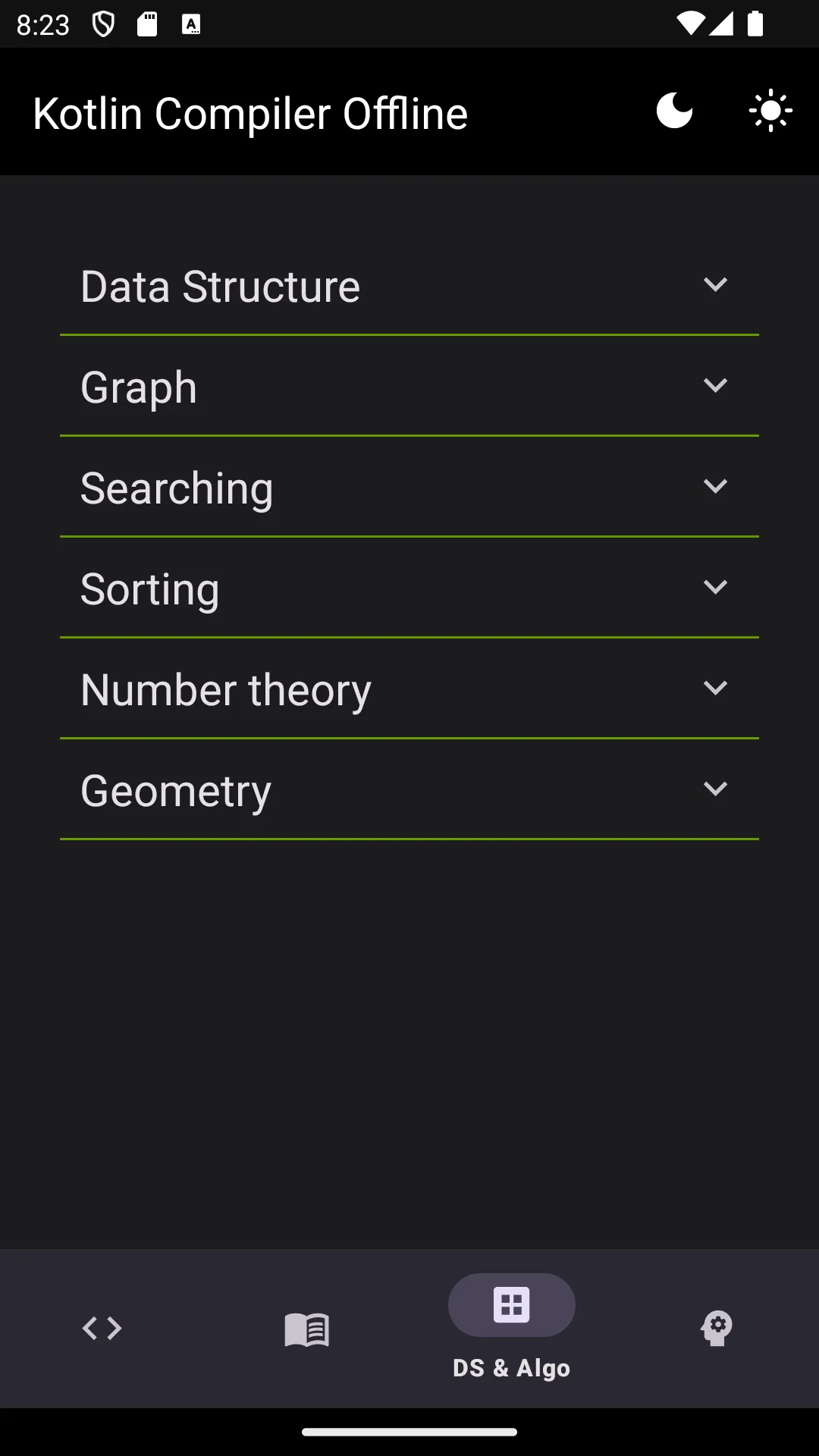Tap the chevron beside Geometry

click(x=716, y=789)
